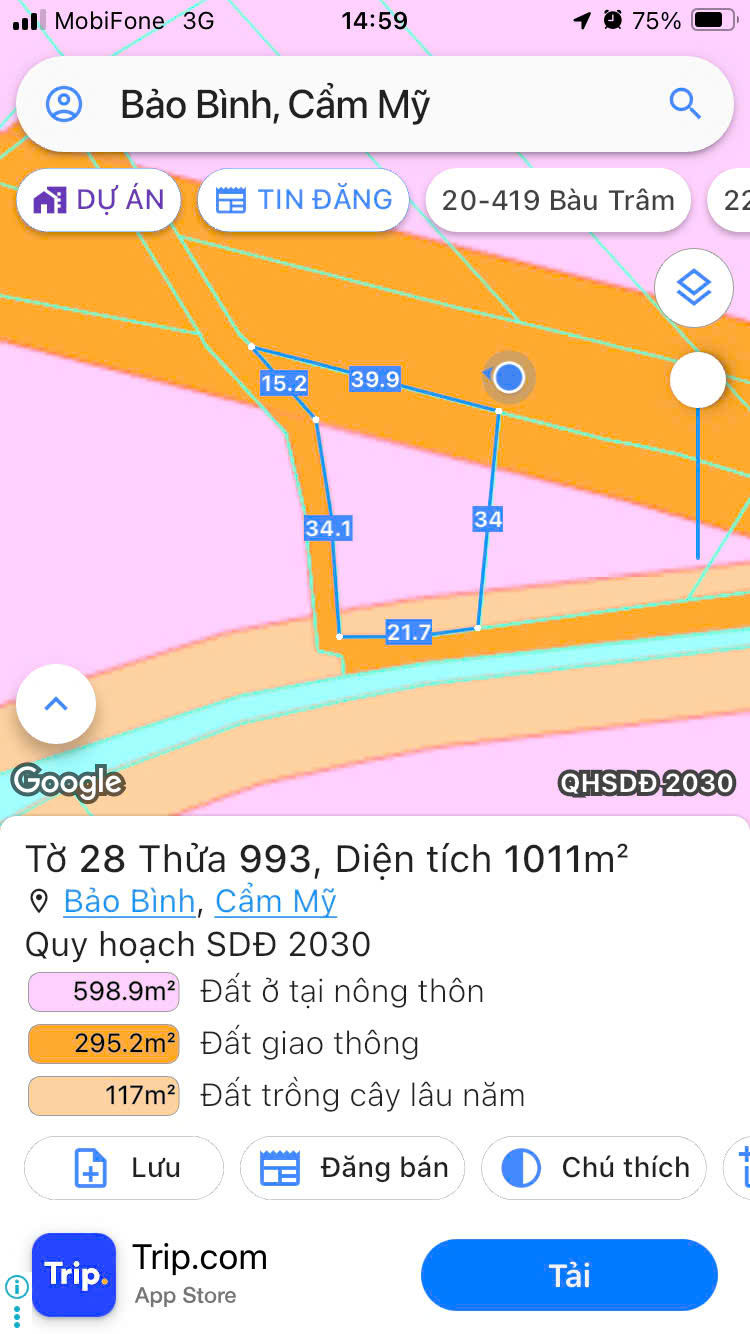The width and height of the screenshot is (750, 1334).
Task: Open the Bảo Bình link
Action: coord(129,901)
